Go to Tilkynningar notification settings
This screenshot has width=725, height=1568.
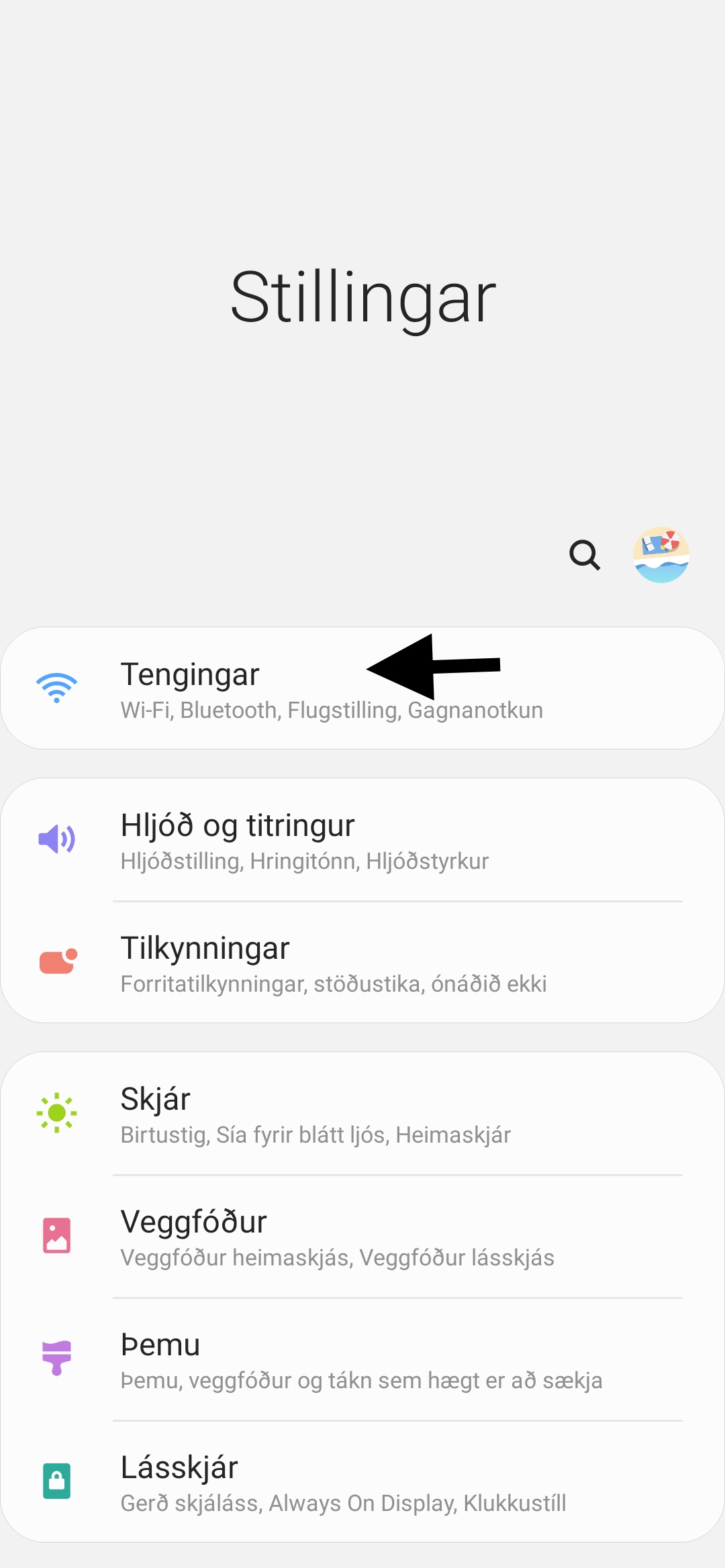pos(362,963)
